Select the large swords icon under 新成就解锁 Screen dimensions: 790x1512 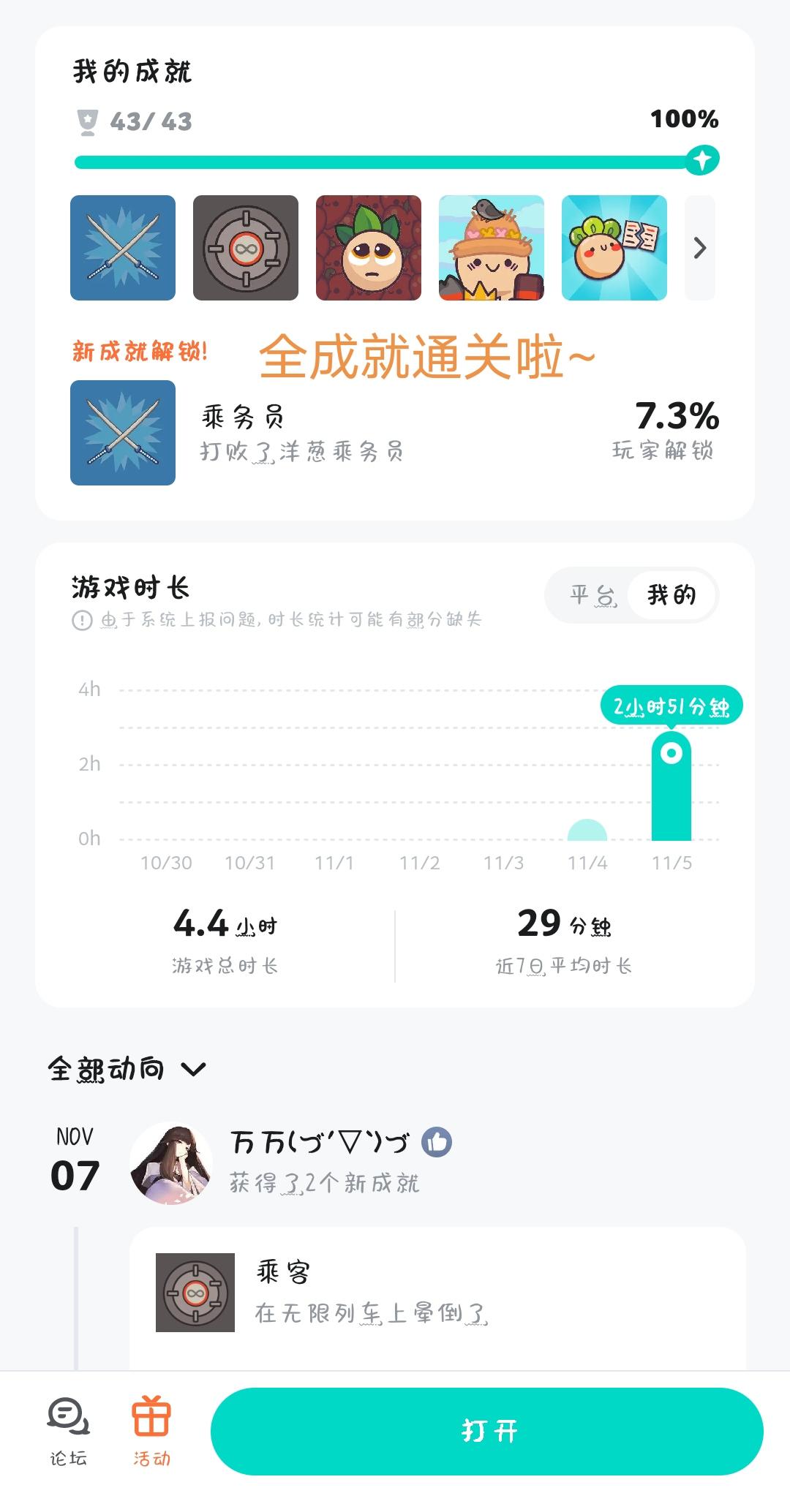click(122, 431)
